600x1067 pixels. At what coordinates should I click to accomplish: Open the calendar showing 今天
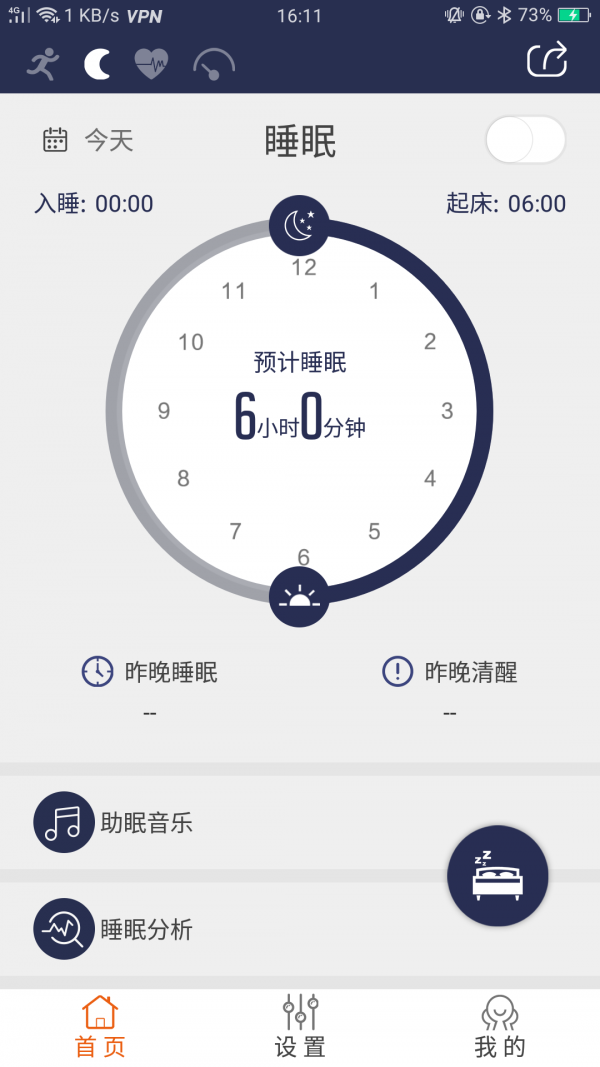(x=88, y=140)
